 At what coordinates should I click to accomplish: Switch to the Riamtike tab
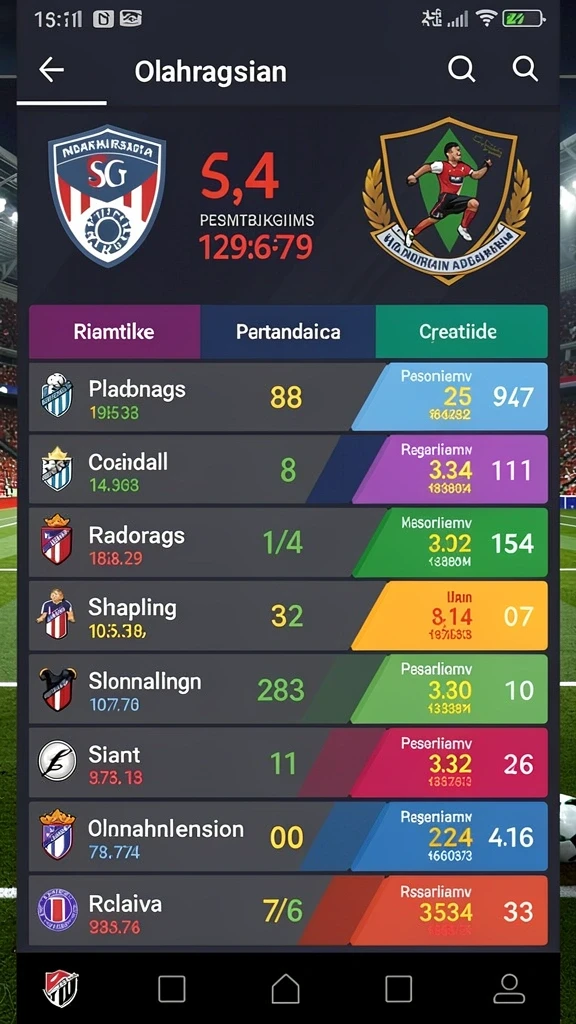click(x=114, y=332)
